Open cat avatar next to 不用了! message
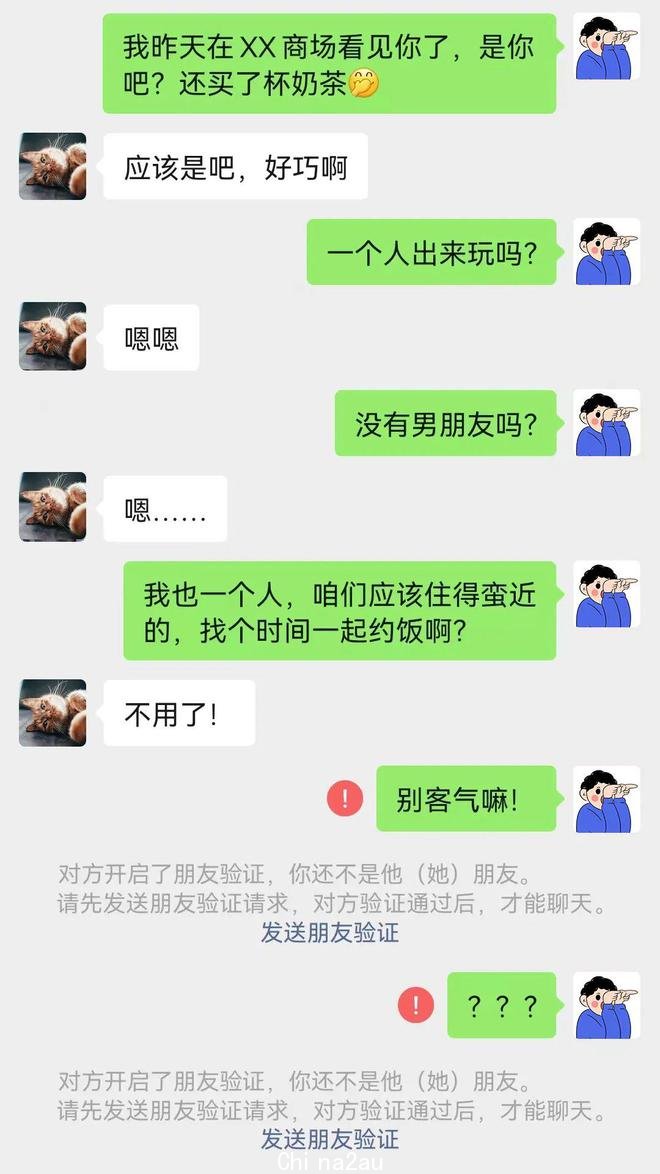Viewport: 660px width, 1174px height. (53, 712)
